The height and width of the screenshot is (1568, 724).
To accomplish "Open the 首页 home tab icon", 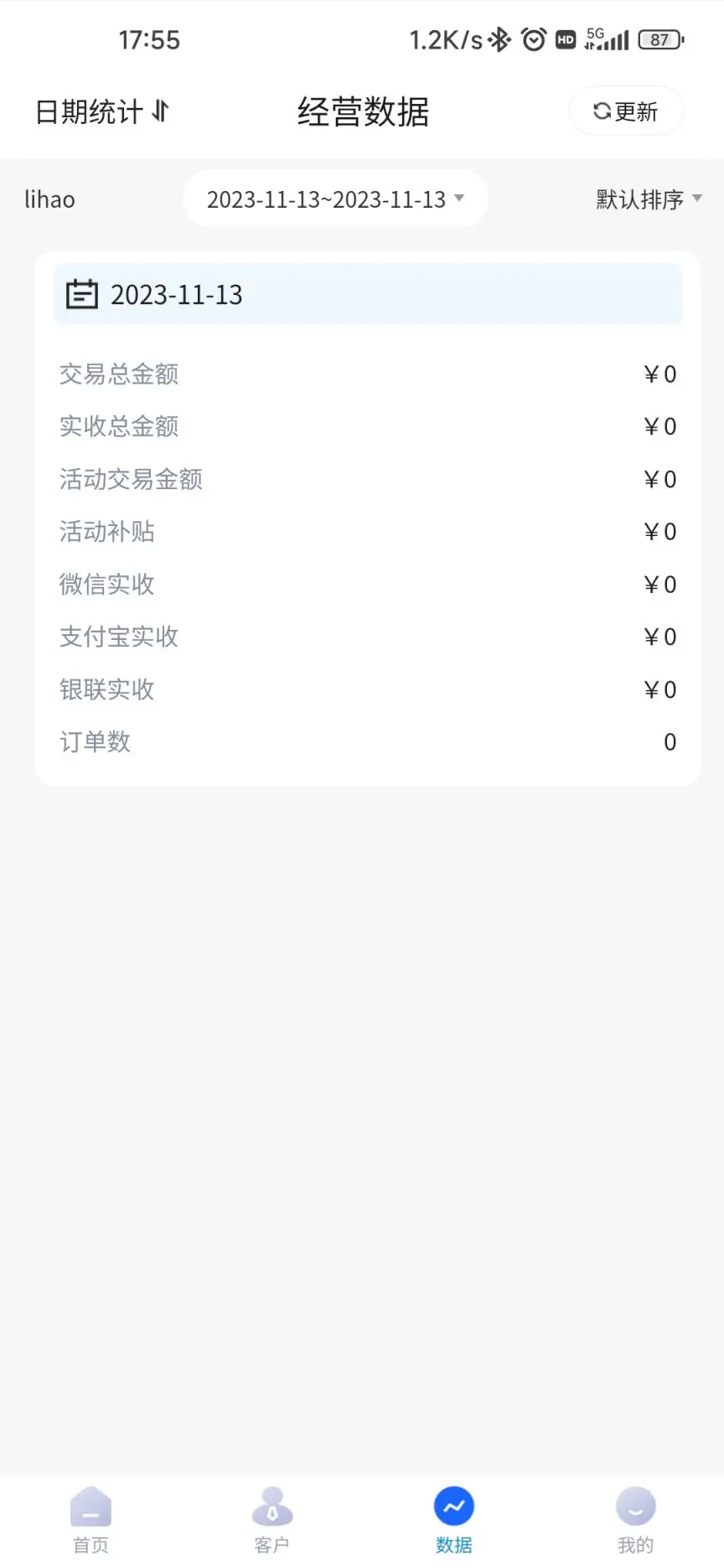I will [x=90, y=1504].
